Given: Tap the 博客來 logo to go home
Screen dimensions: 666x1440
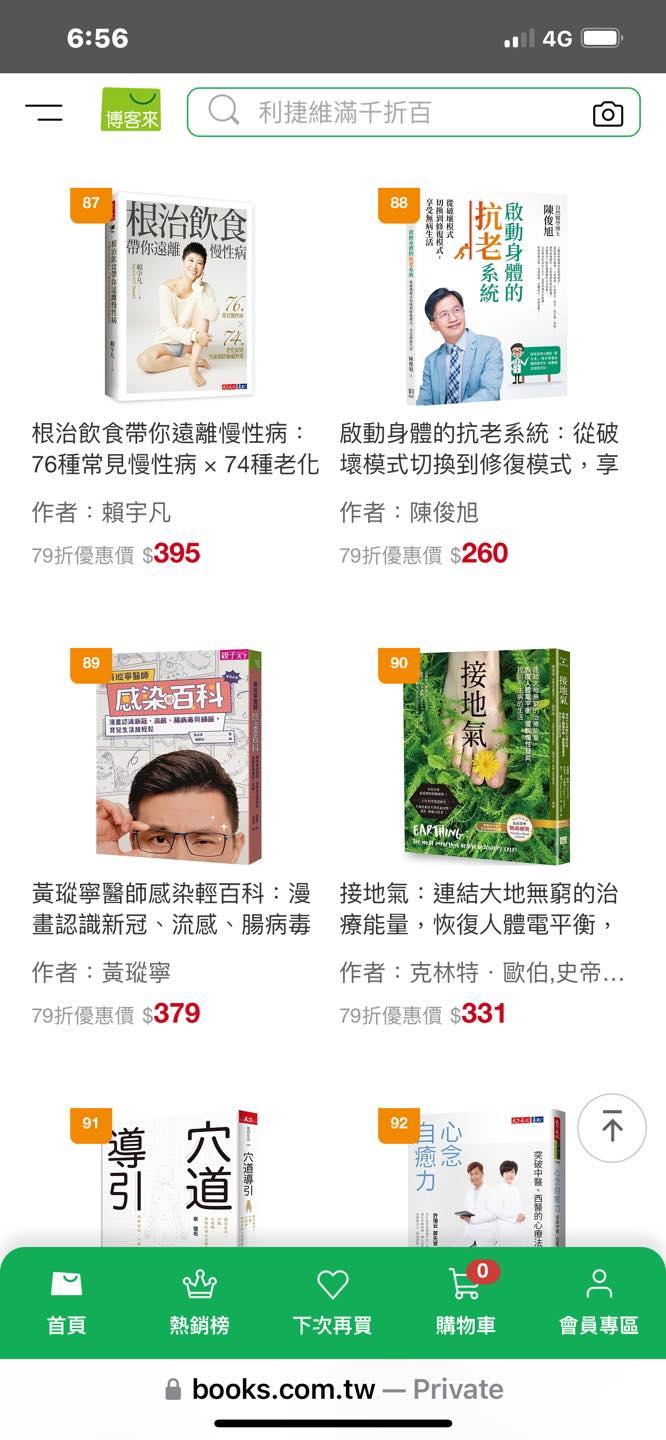Looking at the screenshot, I should (131, 111).
